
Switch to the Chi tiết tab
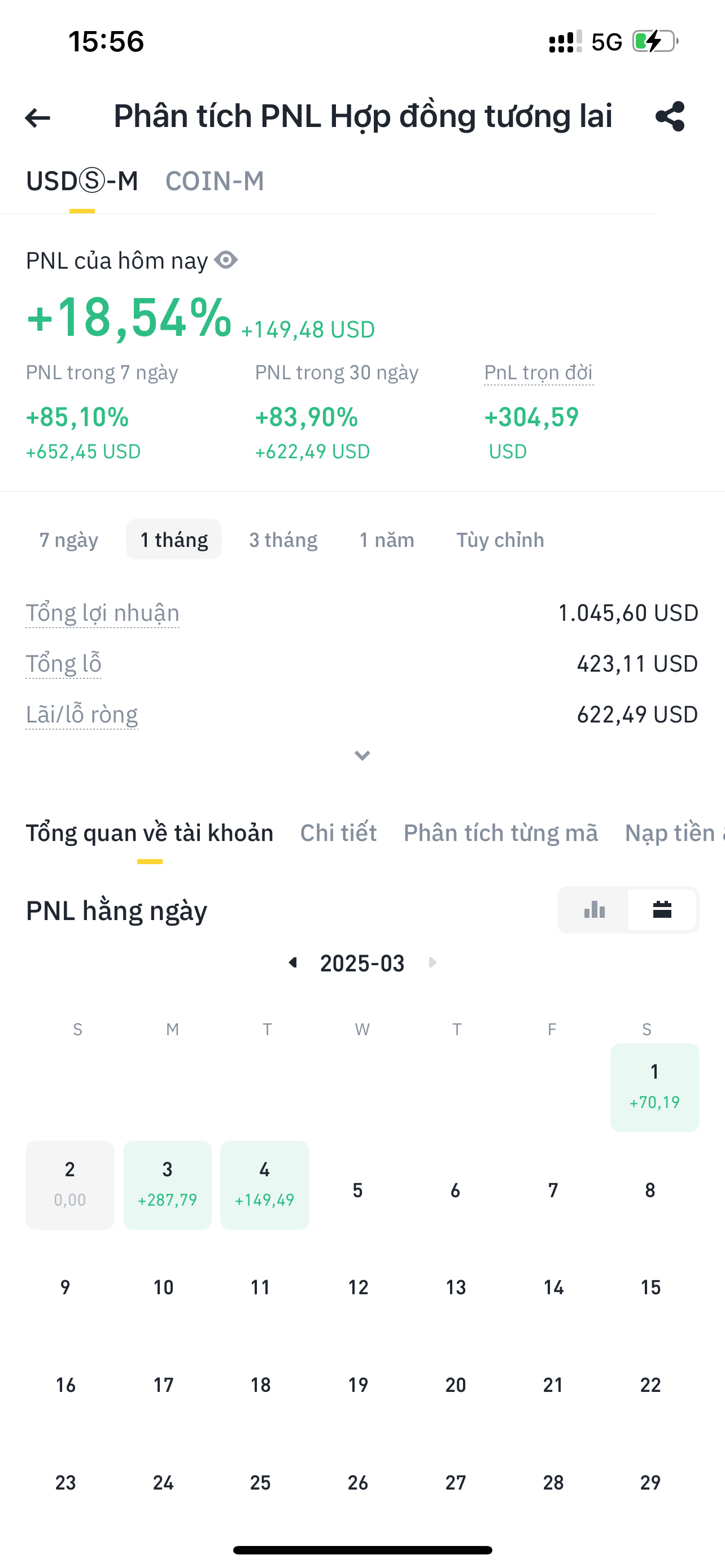338,833
